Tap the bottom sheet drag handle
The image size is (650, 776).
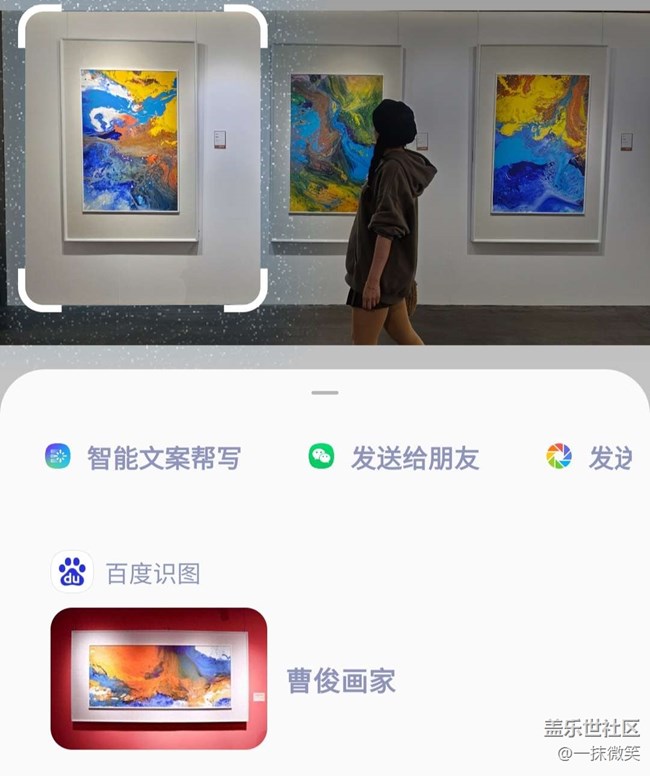pos(325,393)
